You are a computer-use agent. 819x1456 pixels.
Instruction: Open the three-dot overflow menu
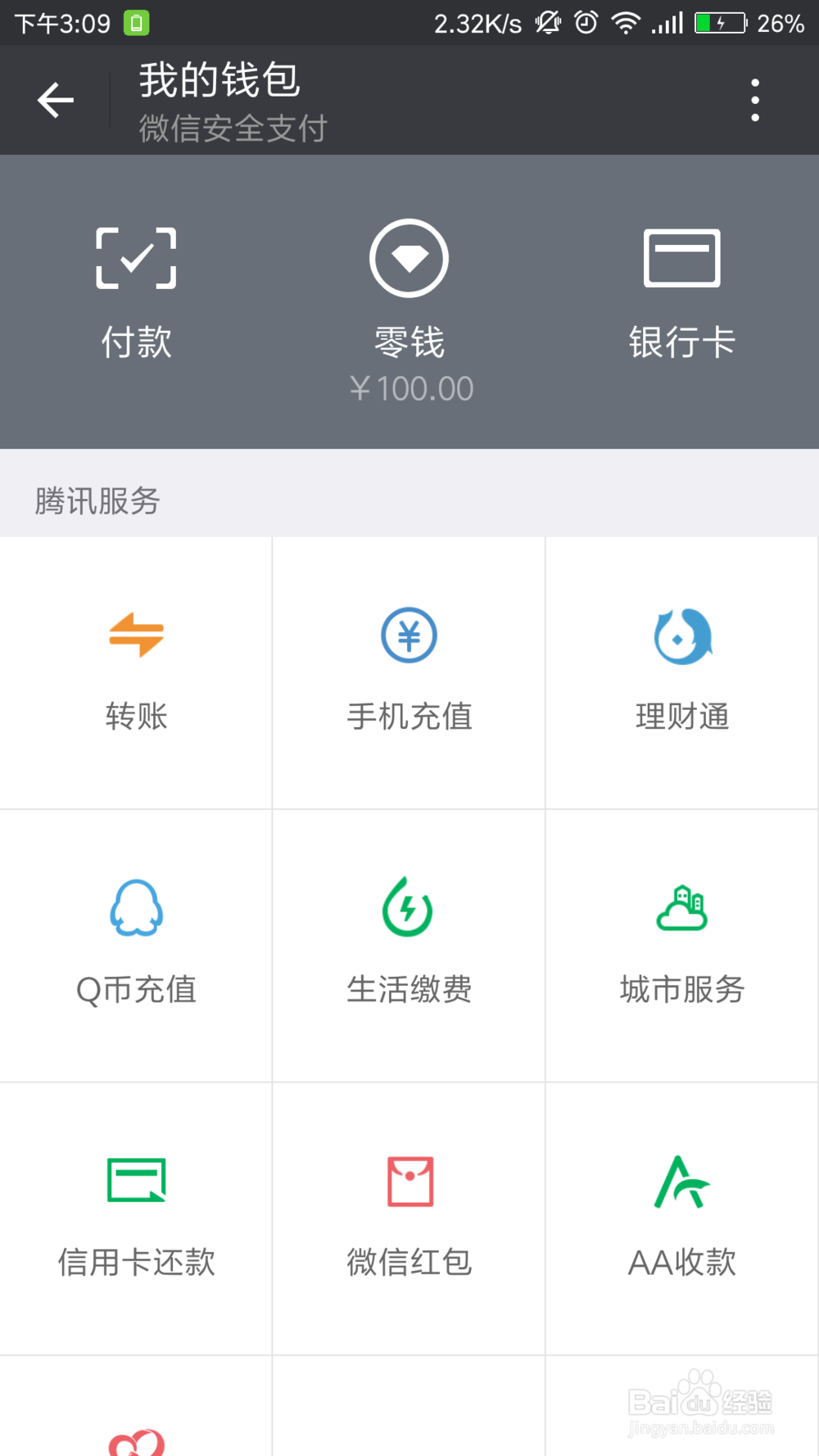[x=755, y=100]
